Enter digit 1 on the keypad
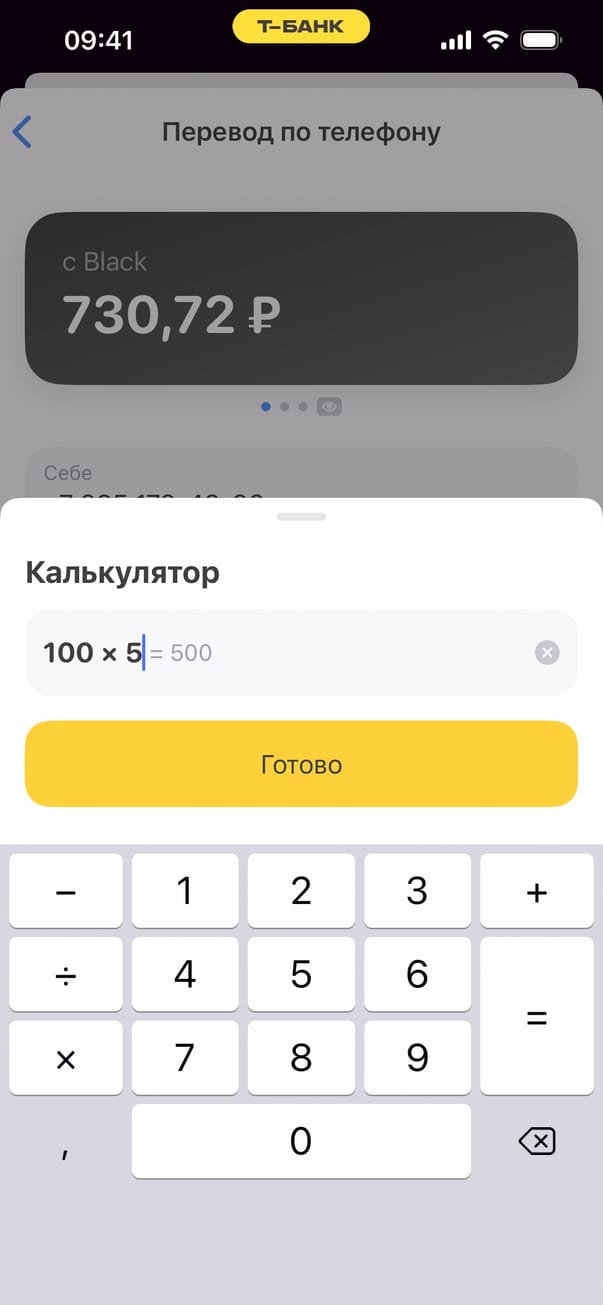This screenshot has width=603, height=1305. pyautogui.click(x=185, y=891)
